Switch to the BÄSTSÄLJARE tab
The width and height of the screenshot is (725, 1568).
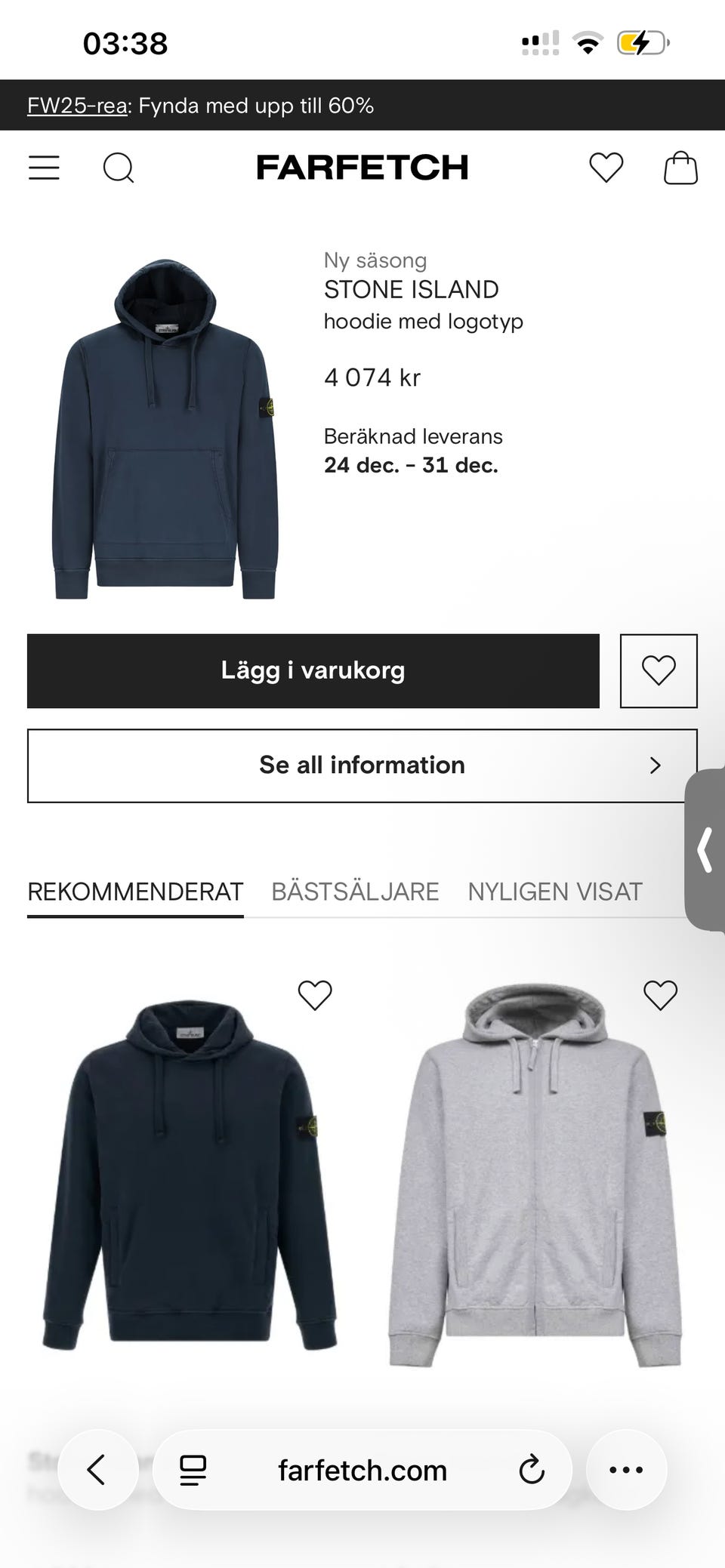pyautogui.click(x=355, y=892)
